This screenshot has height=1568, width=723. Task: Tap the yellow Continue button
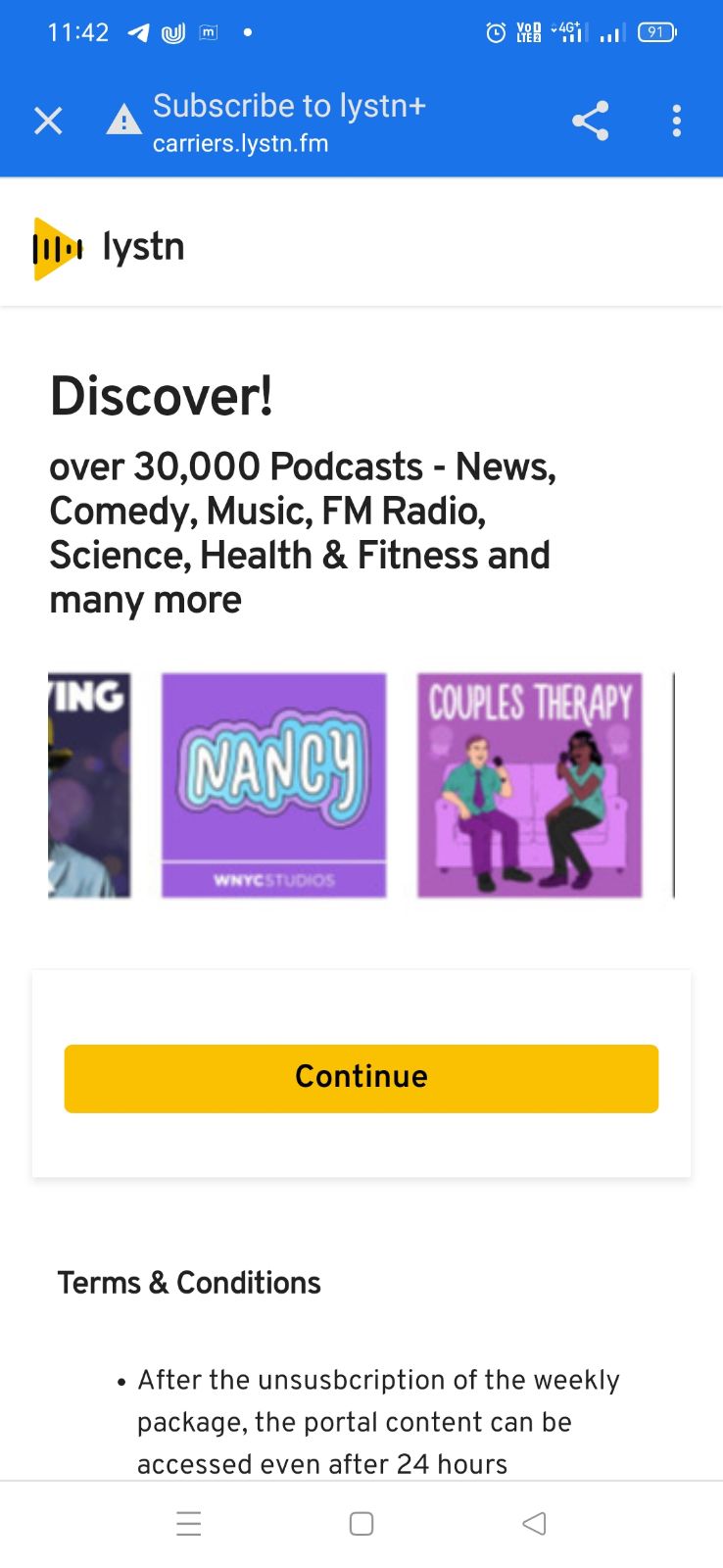click(x=361, y=1078)
